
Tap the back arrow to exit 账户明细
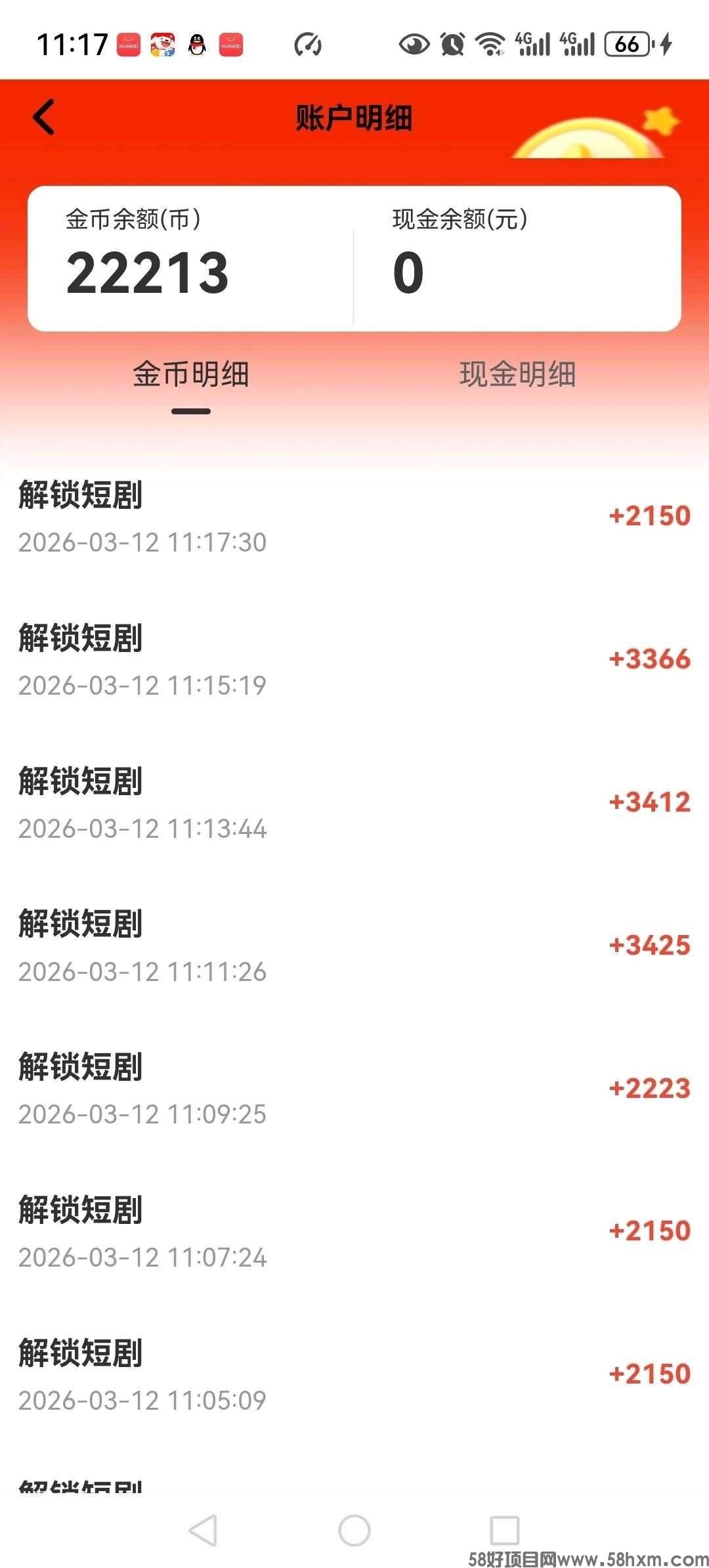click(x=43, y=116)
